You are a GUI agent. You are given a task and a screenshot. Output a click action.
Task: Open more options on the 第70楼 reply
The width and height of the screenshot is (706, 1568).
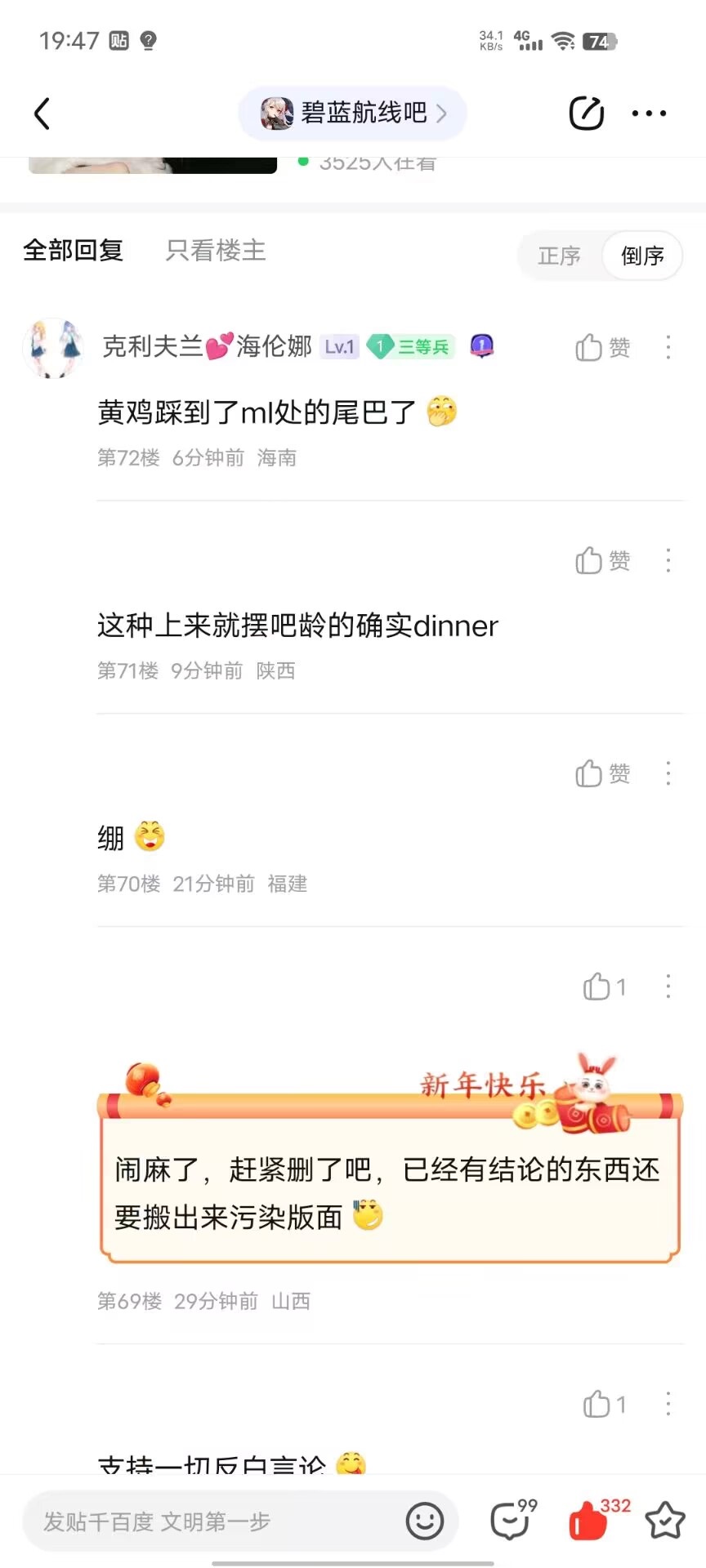[x=668, y=774]
